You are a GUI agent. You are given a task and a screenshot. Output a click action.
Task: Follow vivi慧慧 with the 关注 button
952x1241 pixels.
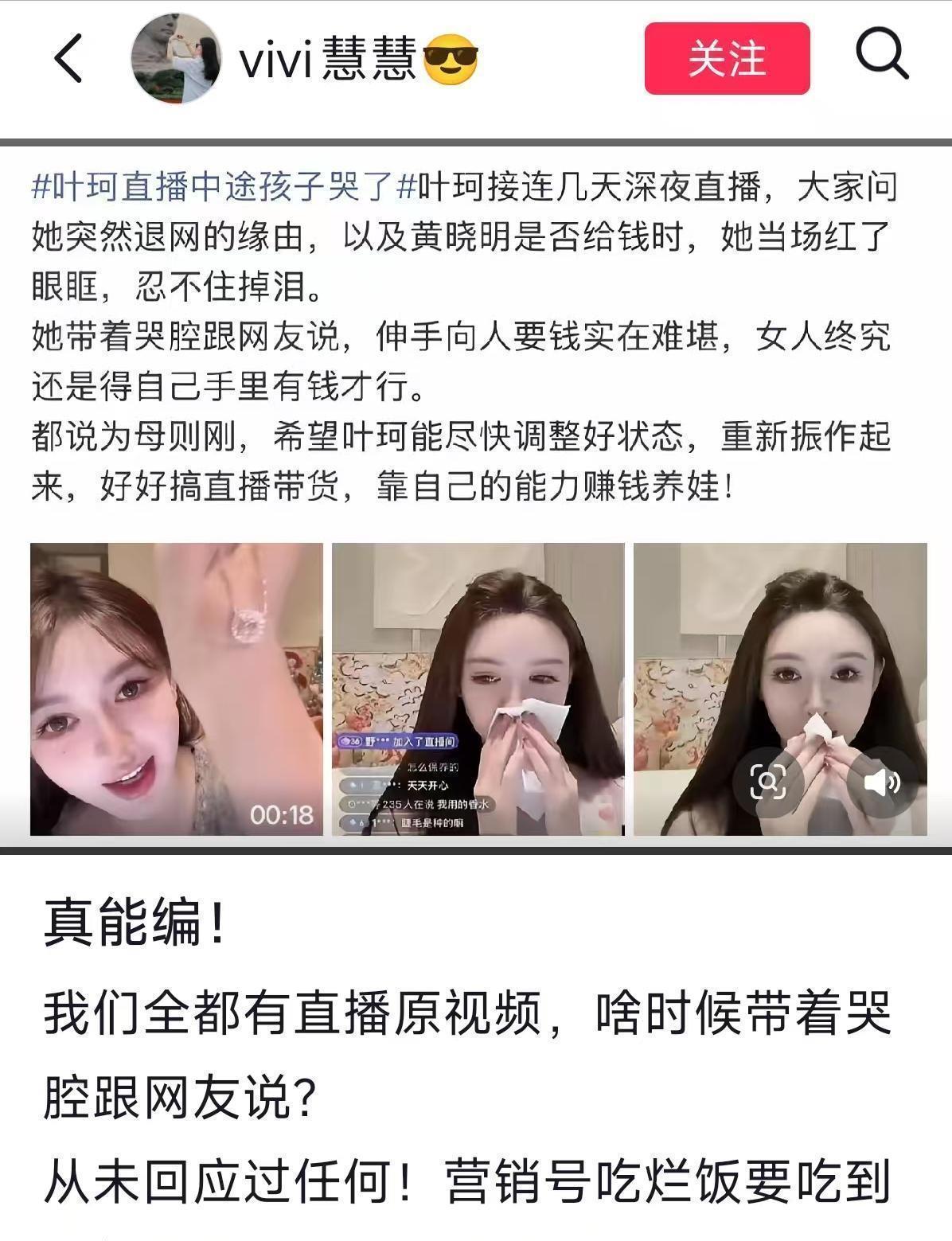pyautogui.click(x=727, y=58)
